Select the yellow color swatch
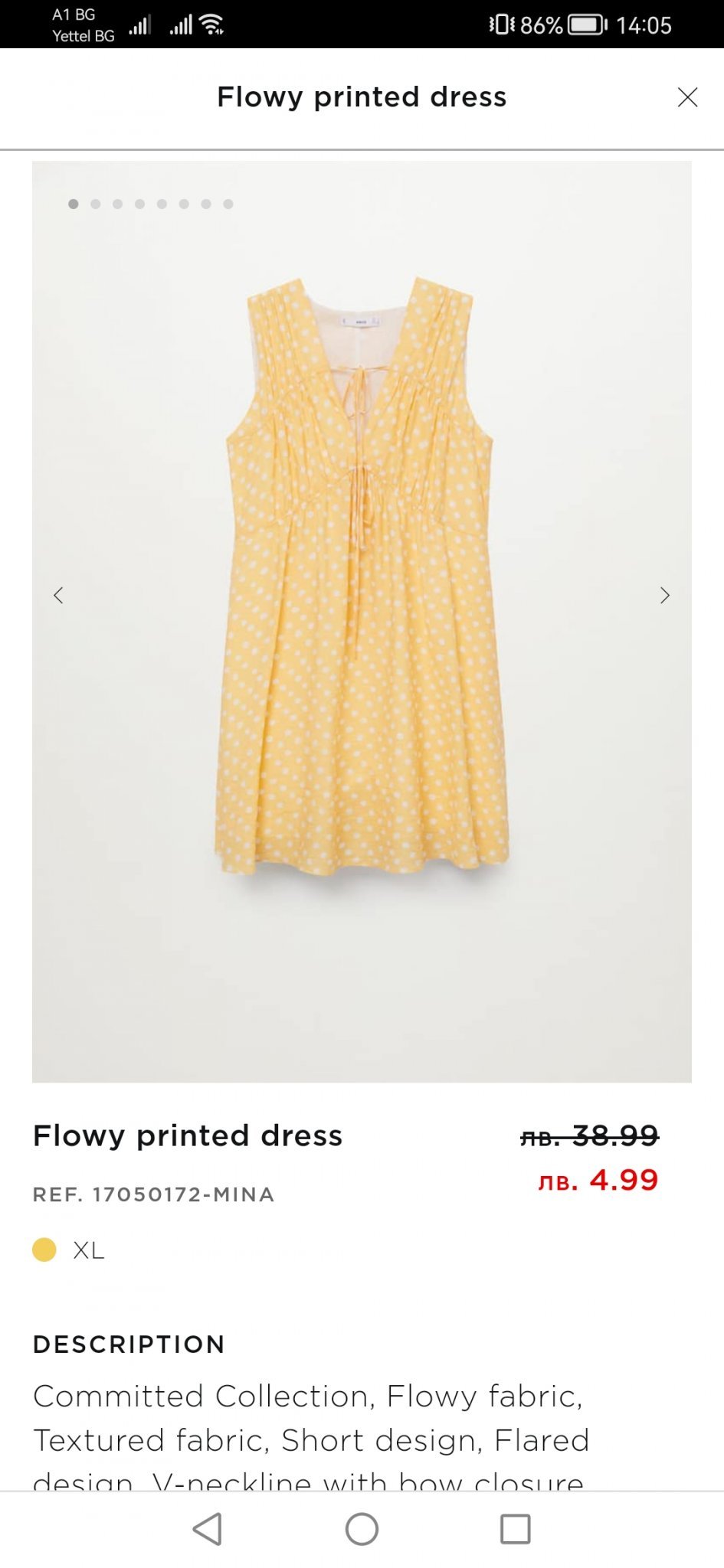 tap(44, 1250)
